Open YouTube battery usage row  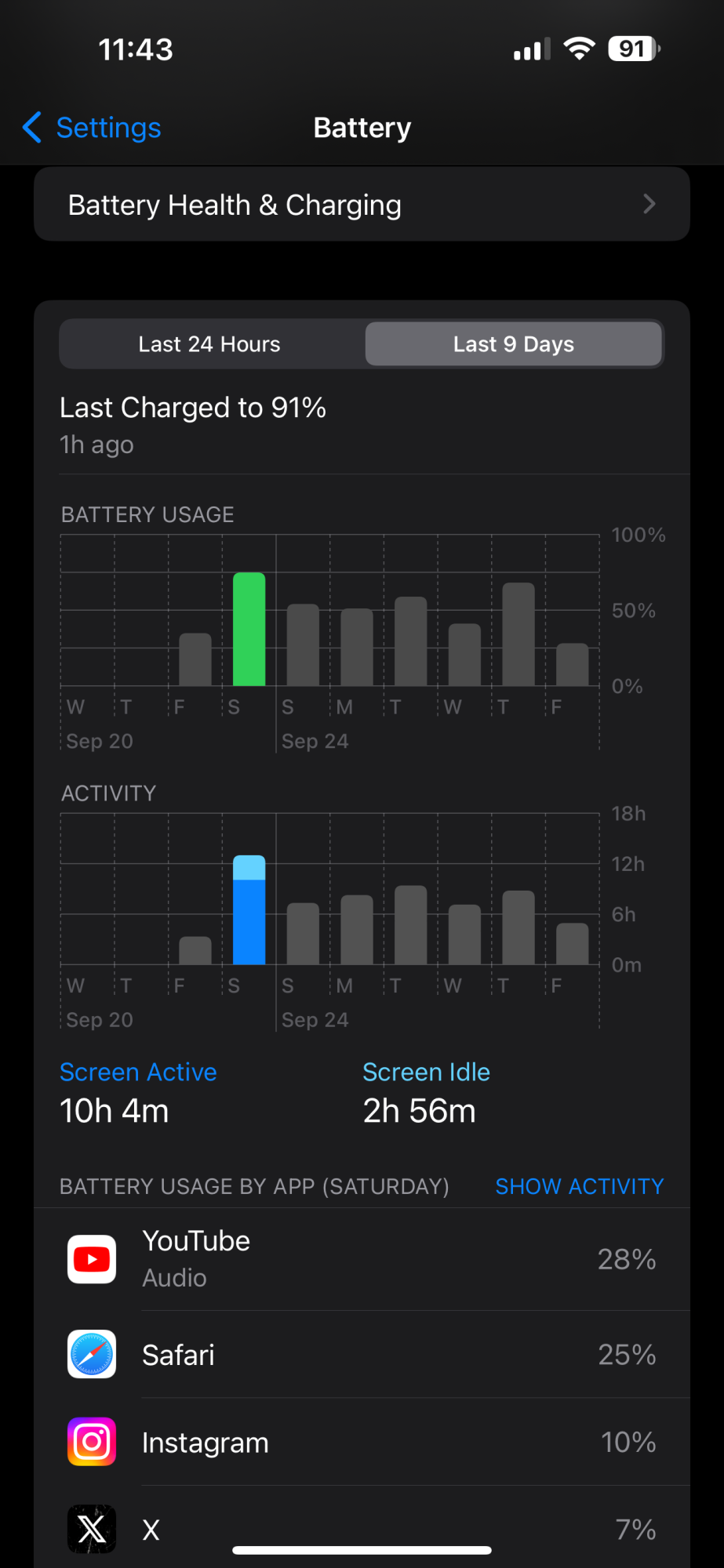(x=362, y=1259)
